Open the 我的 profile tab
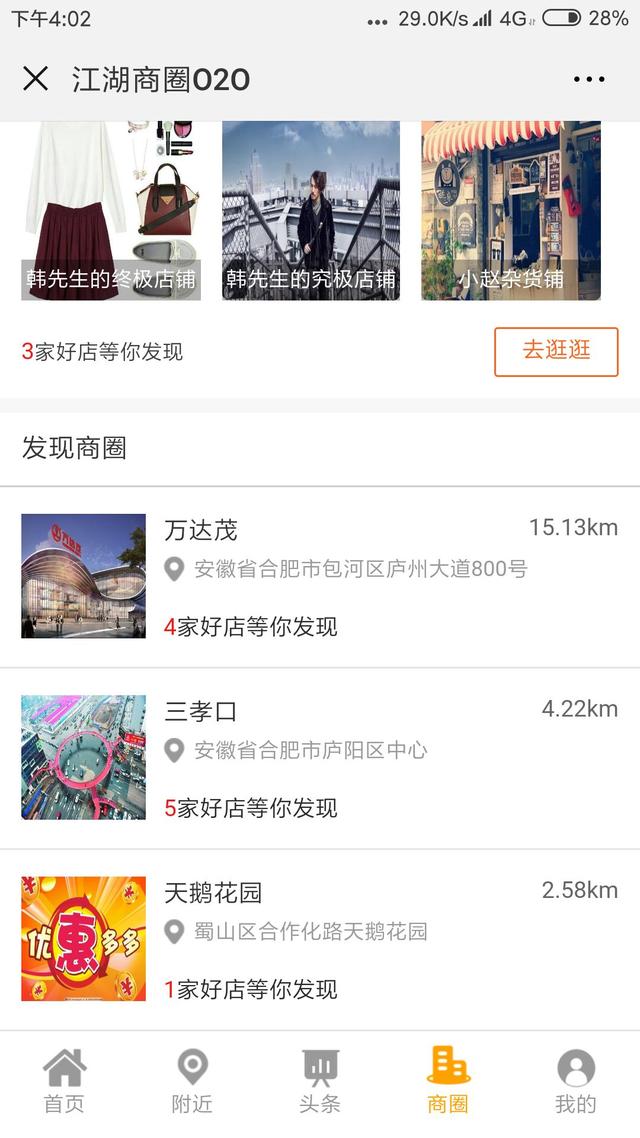Screen dimensions: 640x1138 [x=576, y=1082]
